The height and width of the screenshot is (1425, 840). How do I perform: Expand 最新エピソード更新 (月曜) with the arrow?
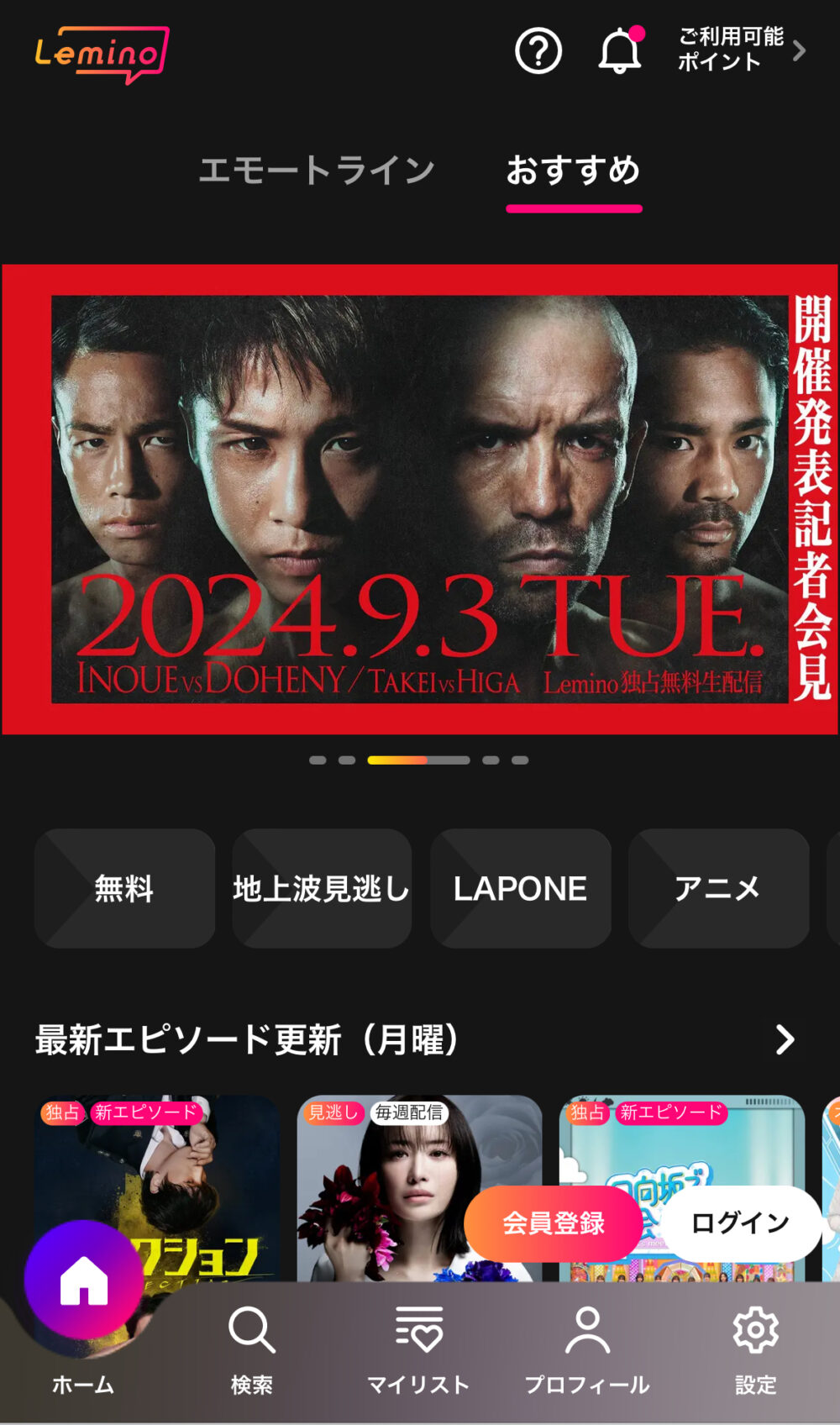(785, 1039)
